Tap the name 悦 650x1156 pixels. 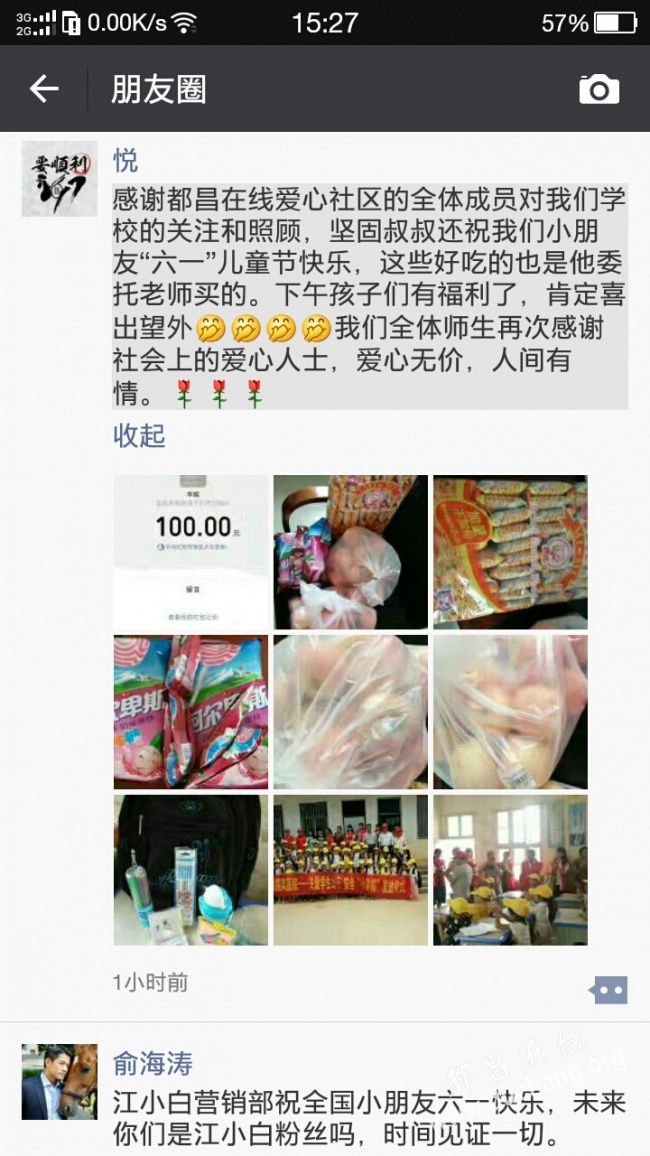tap(126, 160)
